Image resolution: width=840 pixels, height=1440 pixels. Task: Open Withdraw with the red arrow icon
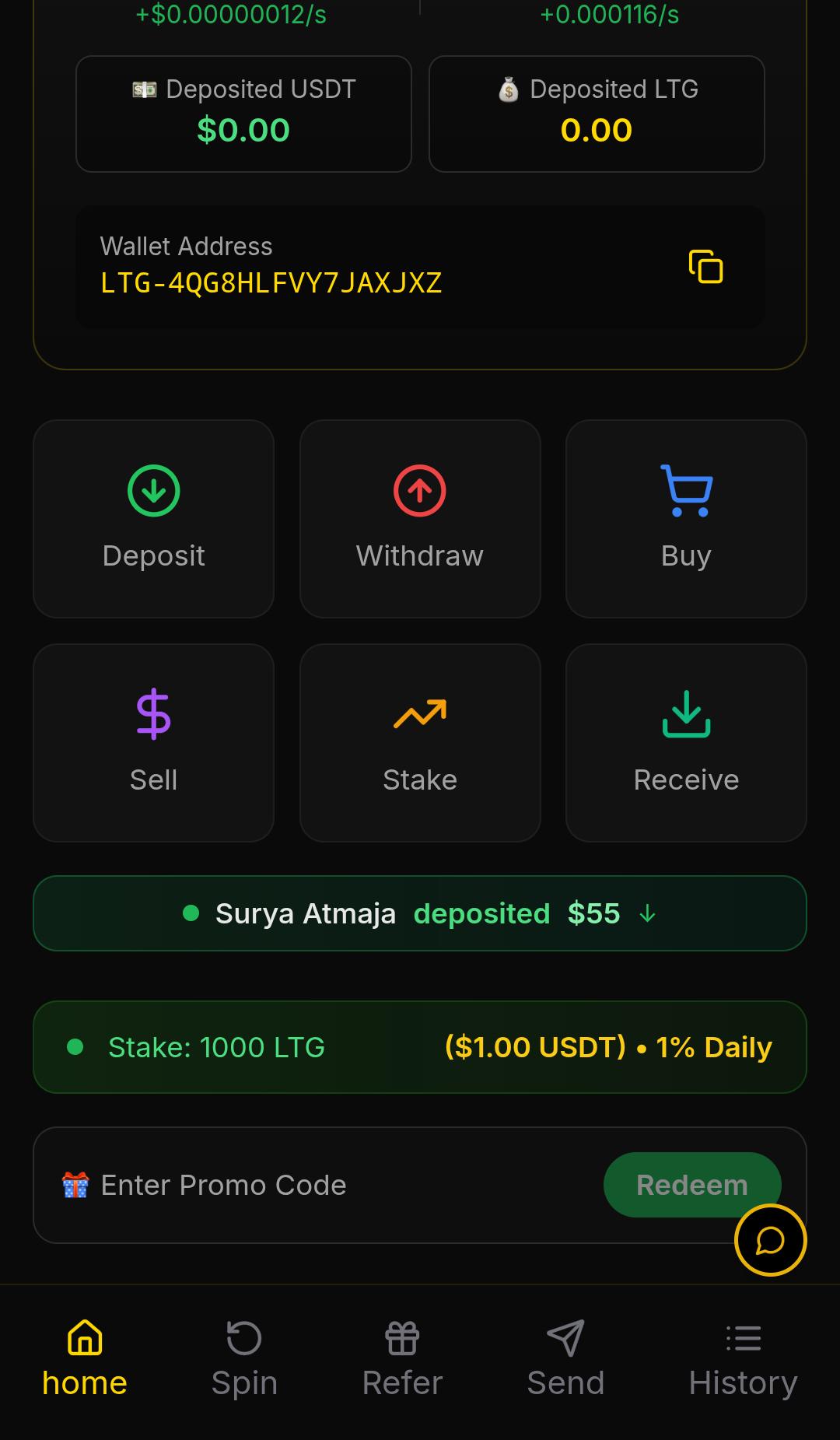pyautogui.click(x=419, y=490)
